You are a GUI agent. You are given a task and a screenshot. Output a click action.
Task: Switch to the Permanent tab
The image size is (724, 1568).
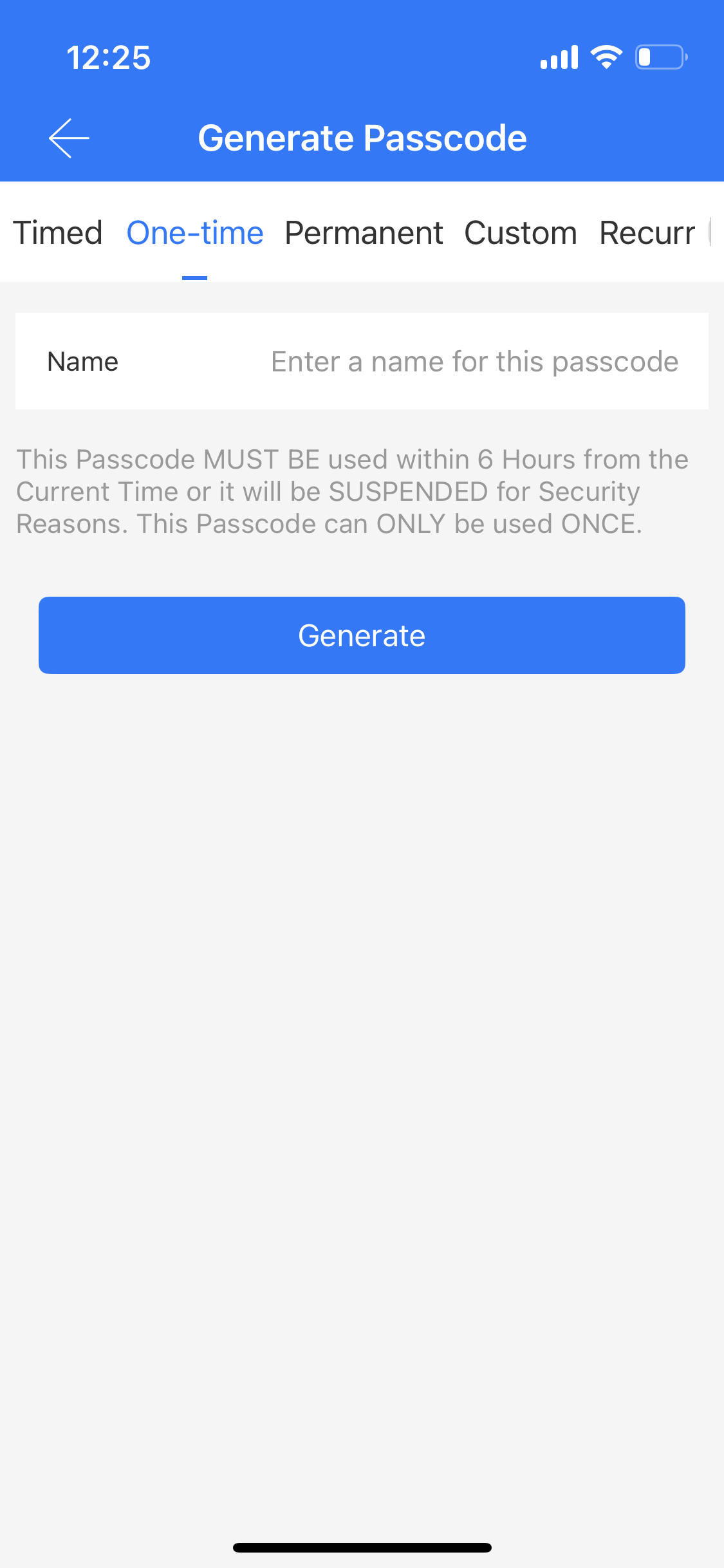[364, 233]
